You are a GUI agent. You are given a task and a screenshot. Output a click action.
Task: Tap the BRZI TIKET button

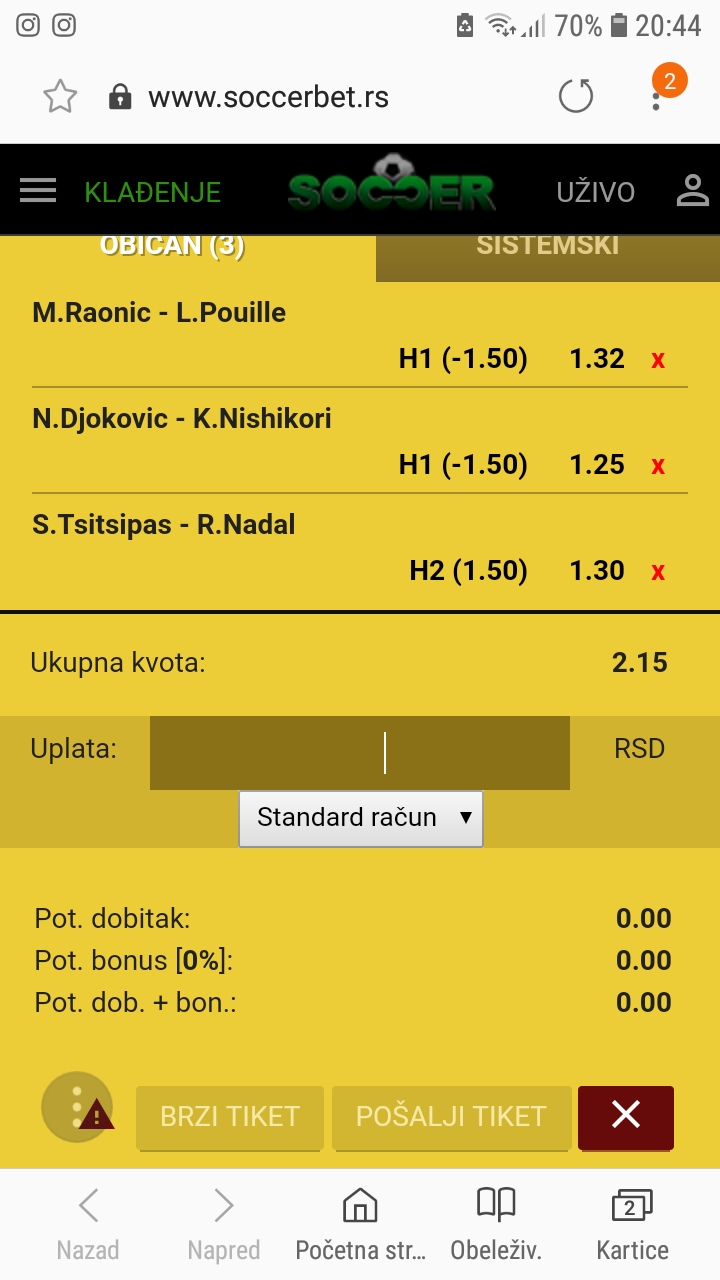[230, 1117]
